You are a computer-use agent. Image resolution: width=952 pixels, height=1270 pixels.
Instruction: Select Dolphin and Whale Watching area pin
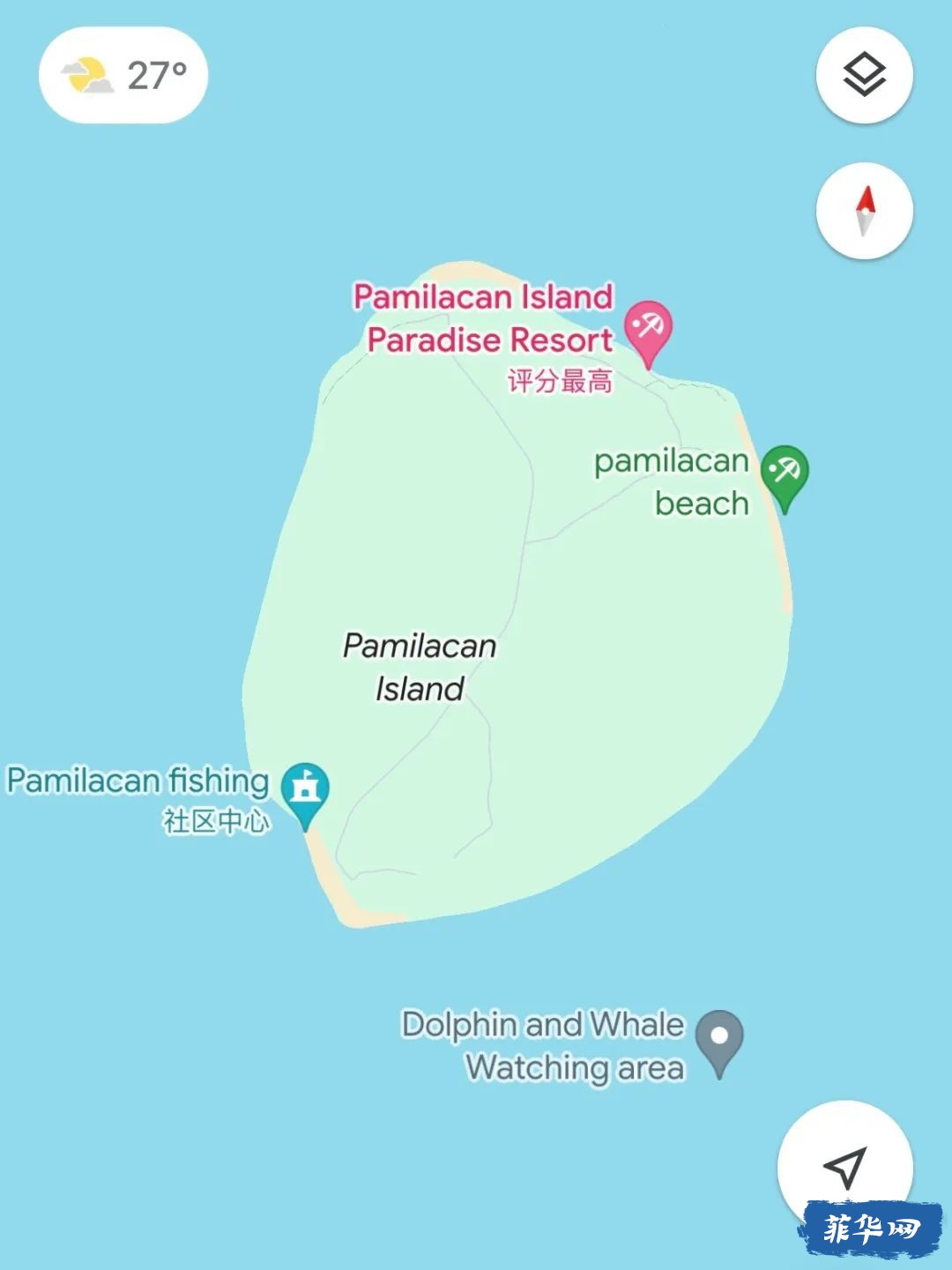[x=719, y=1039]
